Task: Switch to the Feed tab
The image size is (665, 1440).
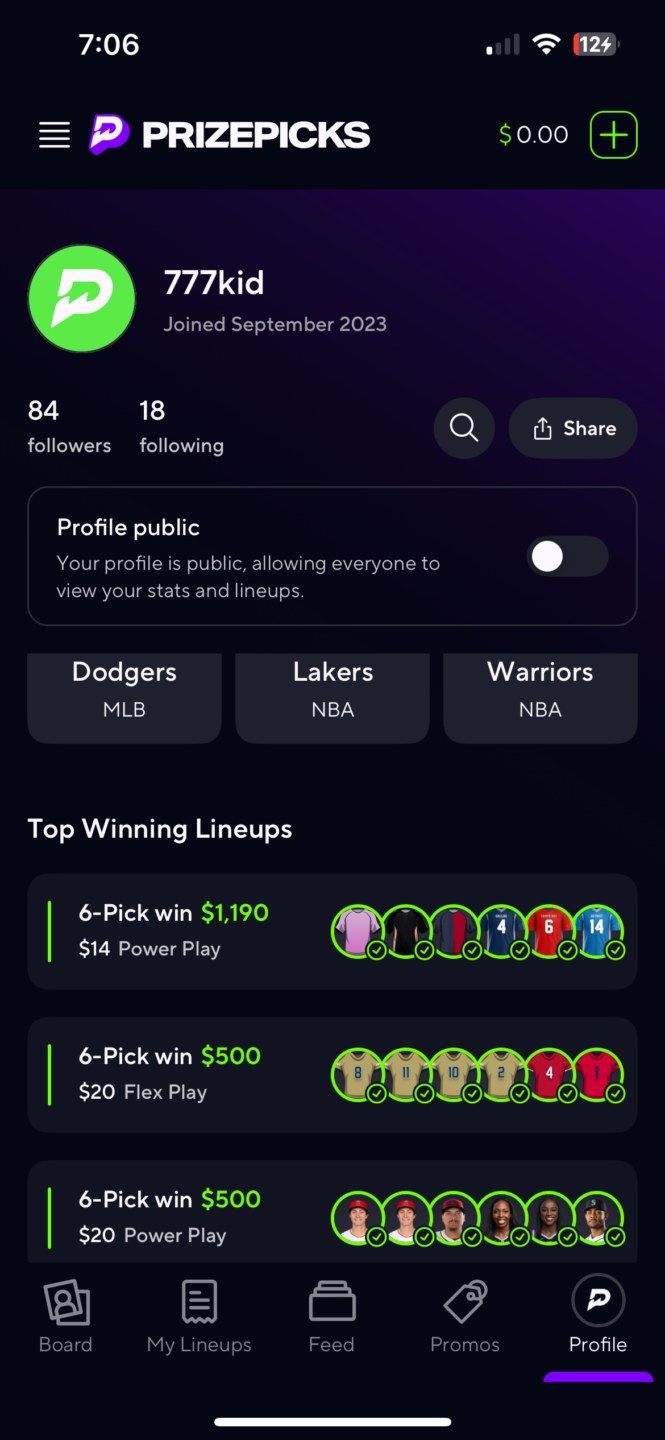Action: pos(331,1318)
